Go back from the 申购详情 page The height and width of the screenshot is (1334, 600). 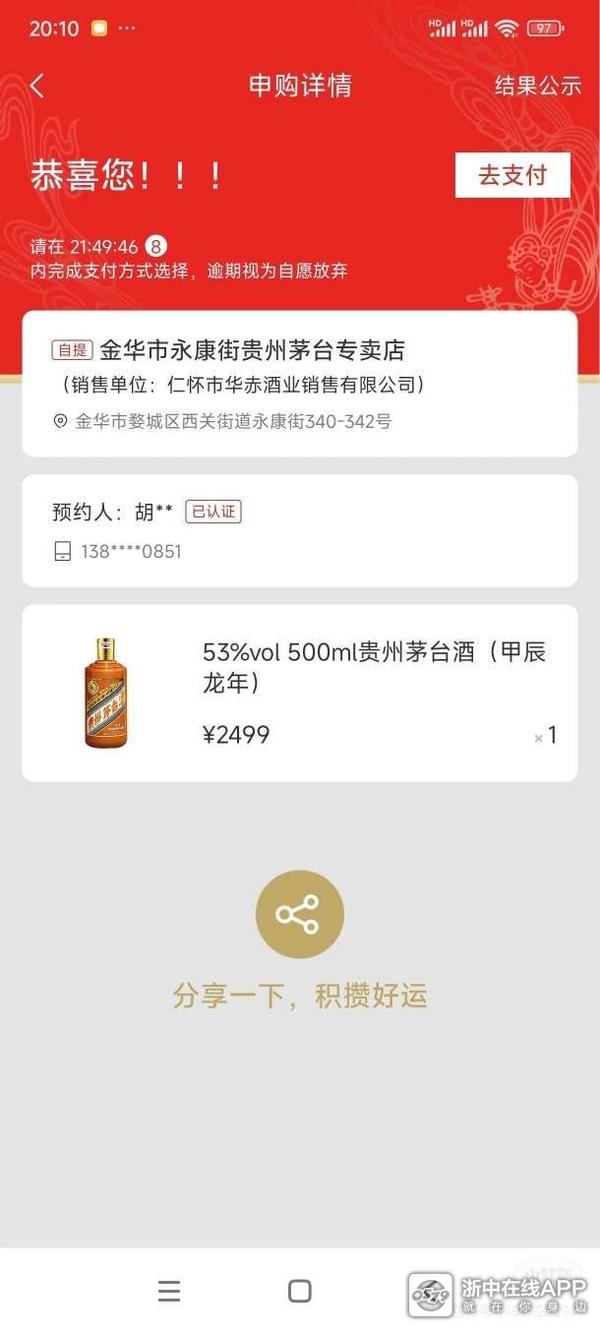pyautogui.click(x=37, y=86)
